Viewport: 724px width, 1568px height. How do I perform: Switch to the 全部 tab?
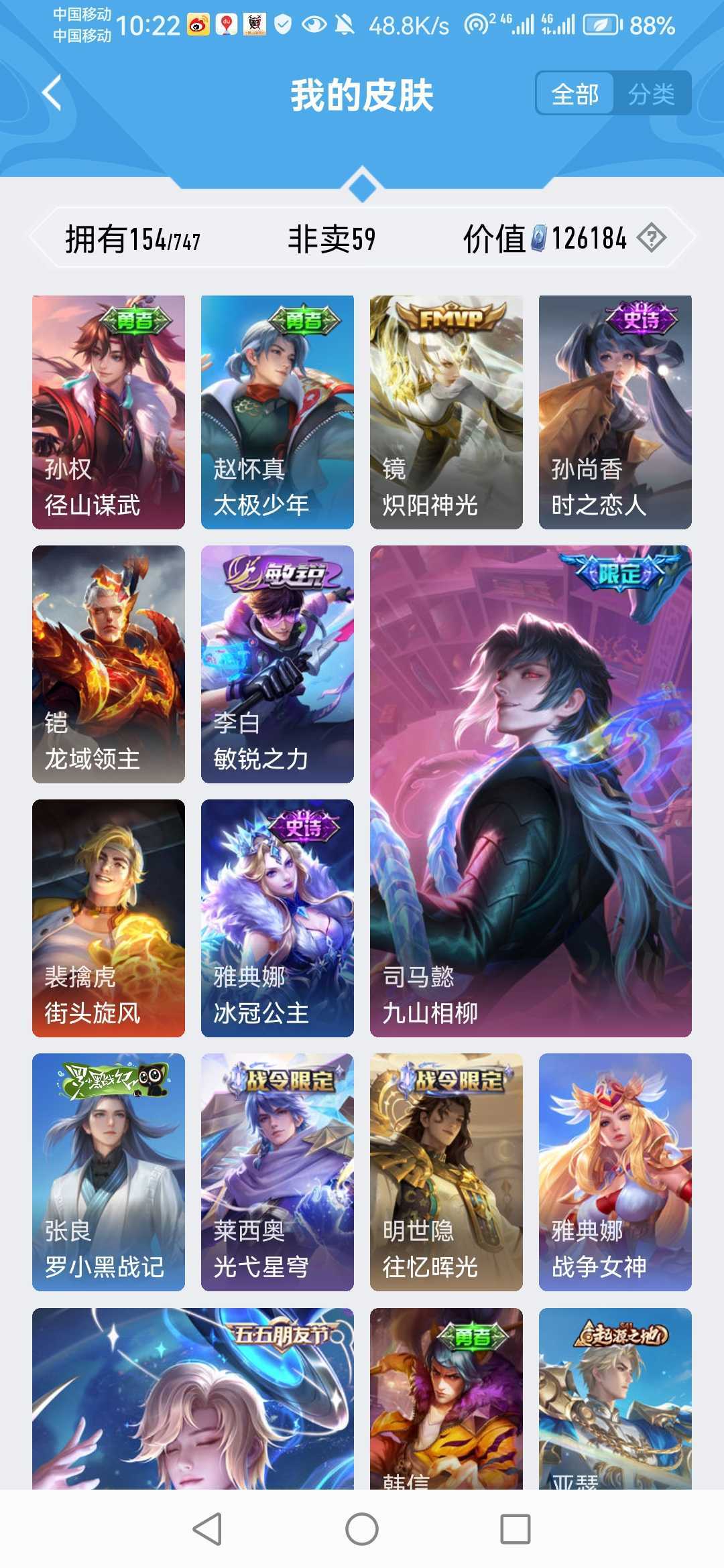[x=575, y=94]
